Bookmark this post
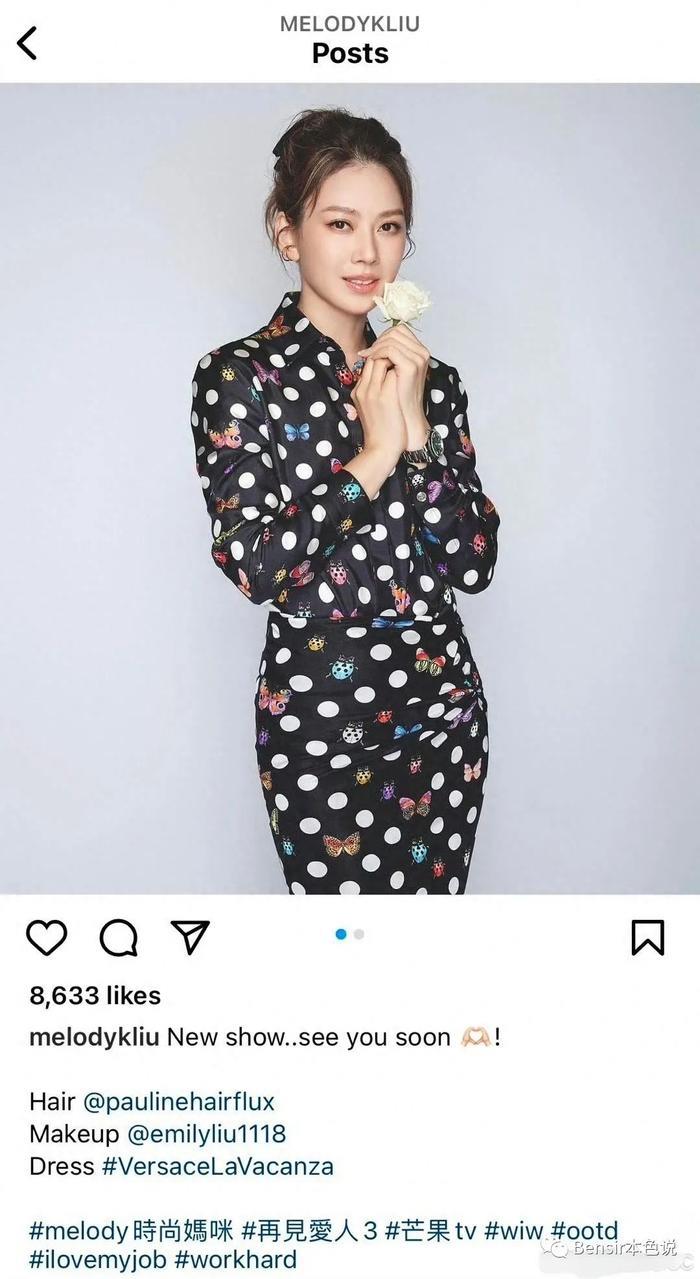The image size is (700, 1279). tap(648, 937)
